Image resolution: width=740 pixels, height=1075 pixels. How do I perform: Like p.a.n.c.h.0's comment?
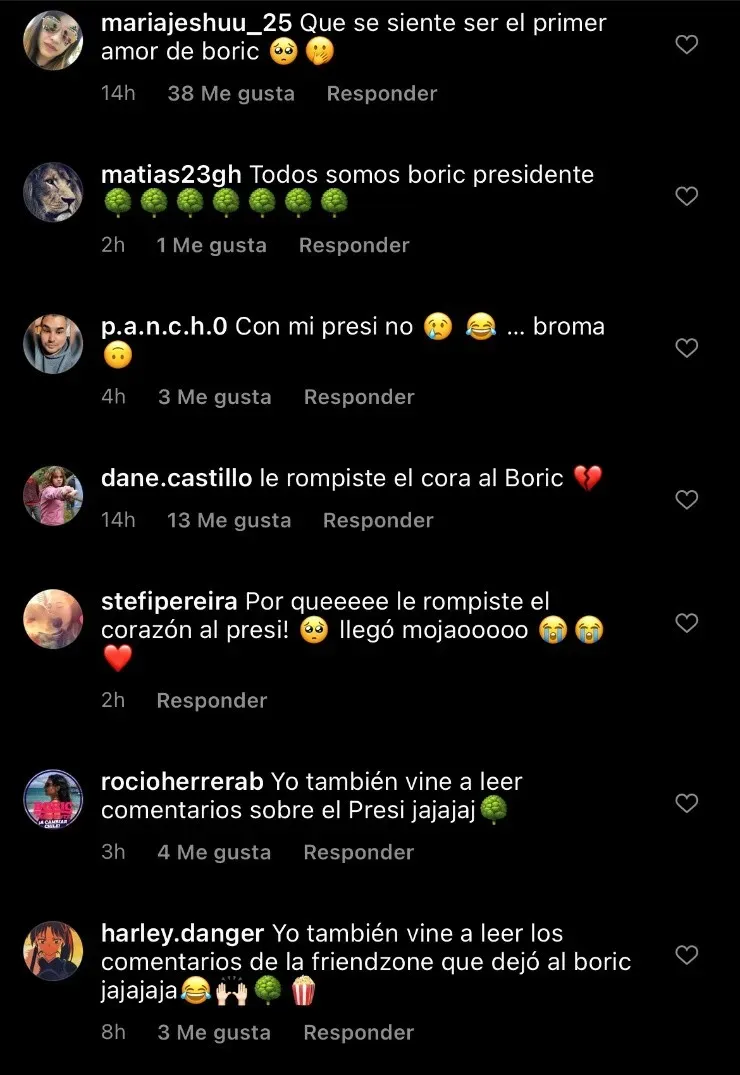coord(686,348)
